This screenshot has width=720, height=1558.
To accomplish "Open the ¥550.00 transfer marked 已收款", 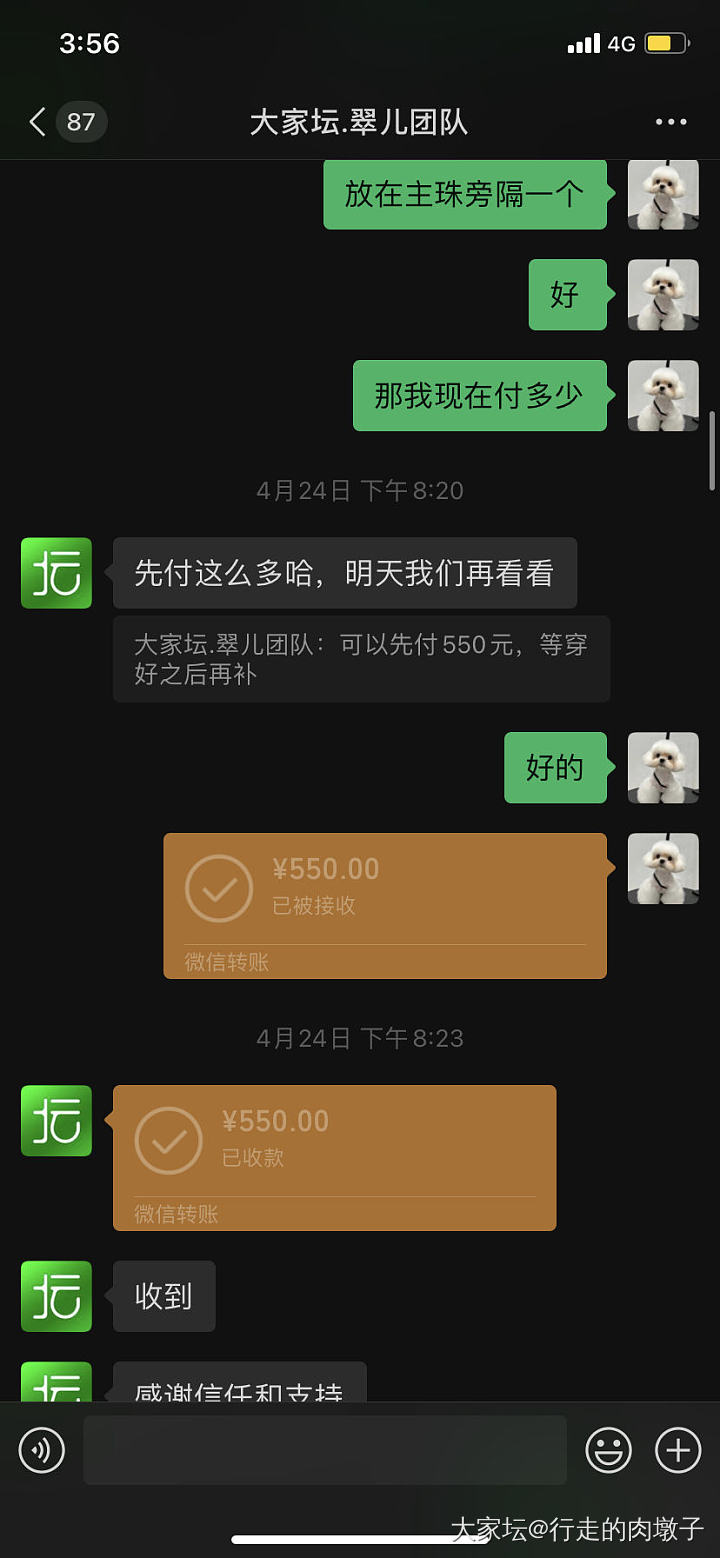I will 334,1157.
